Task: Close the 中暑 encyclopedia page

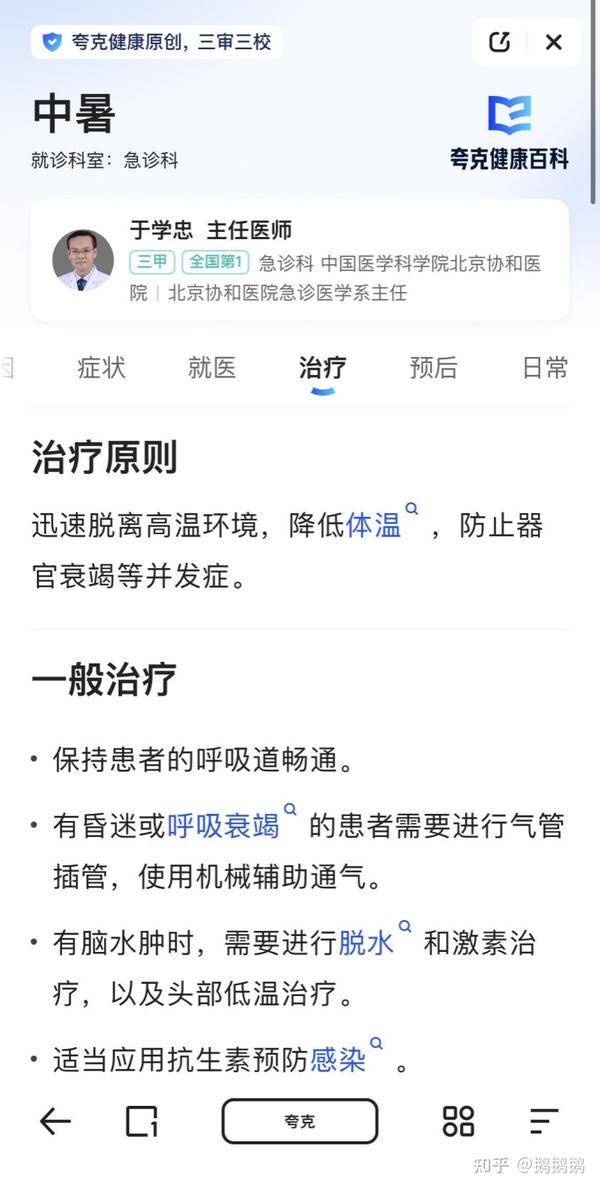Action: pos(554,42)
